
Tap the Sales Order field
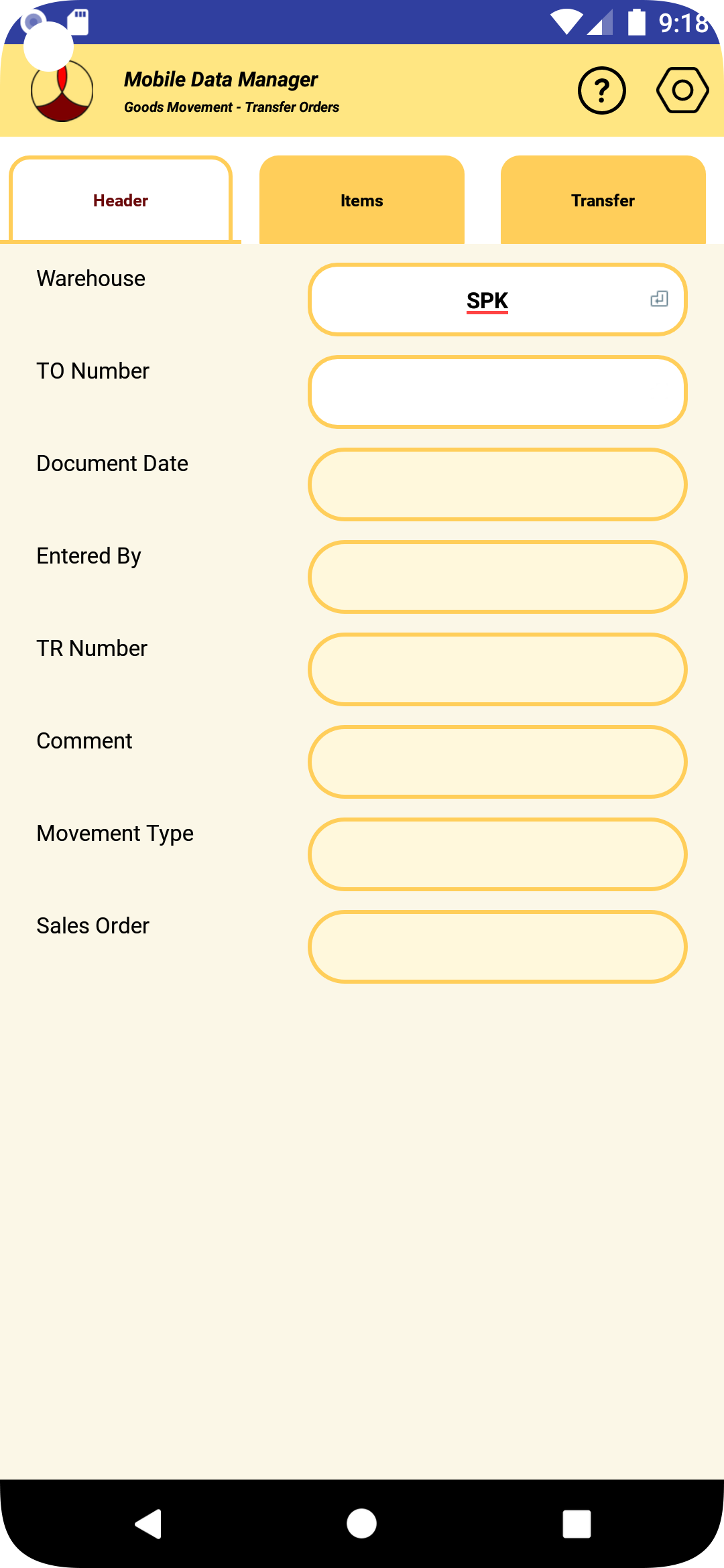(x=497, y=947)
